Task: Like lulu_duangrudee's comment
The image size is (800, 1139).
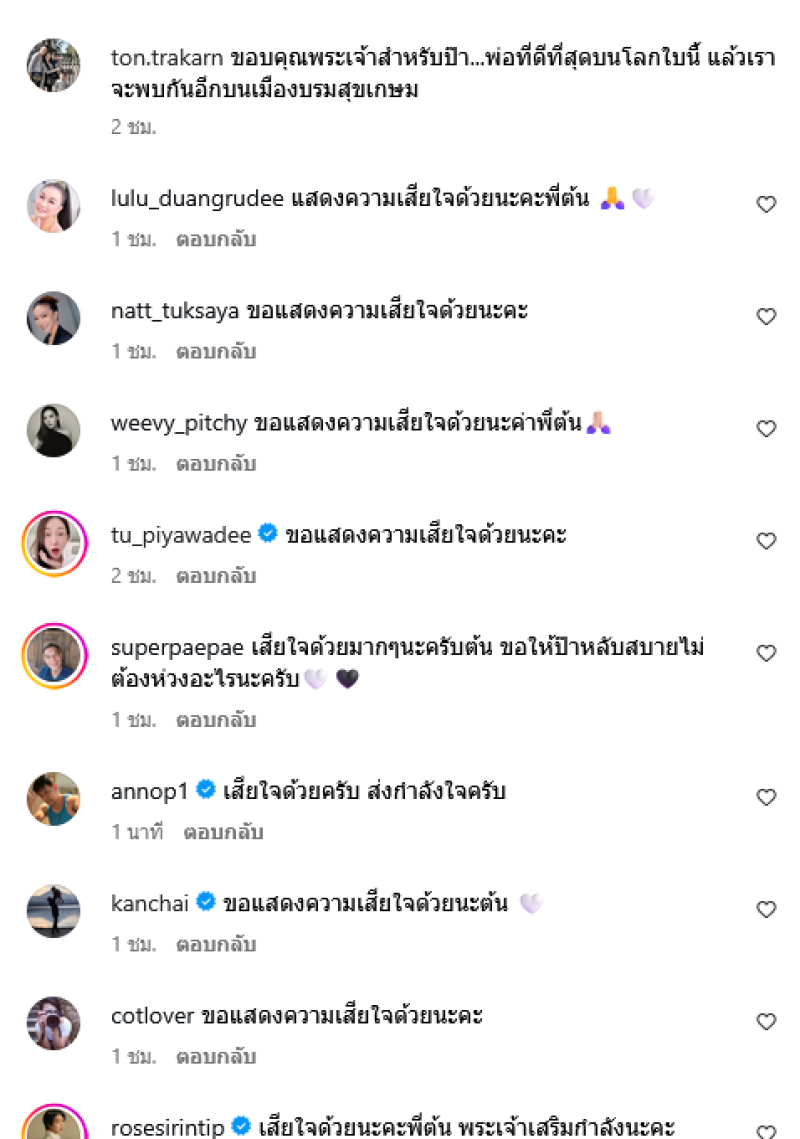Action: [x=766, y=205]
